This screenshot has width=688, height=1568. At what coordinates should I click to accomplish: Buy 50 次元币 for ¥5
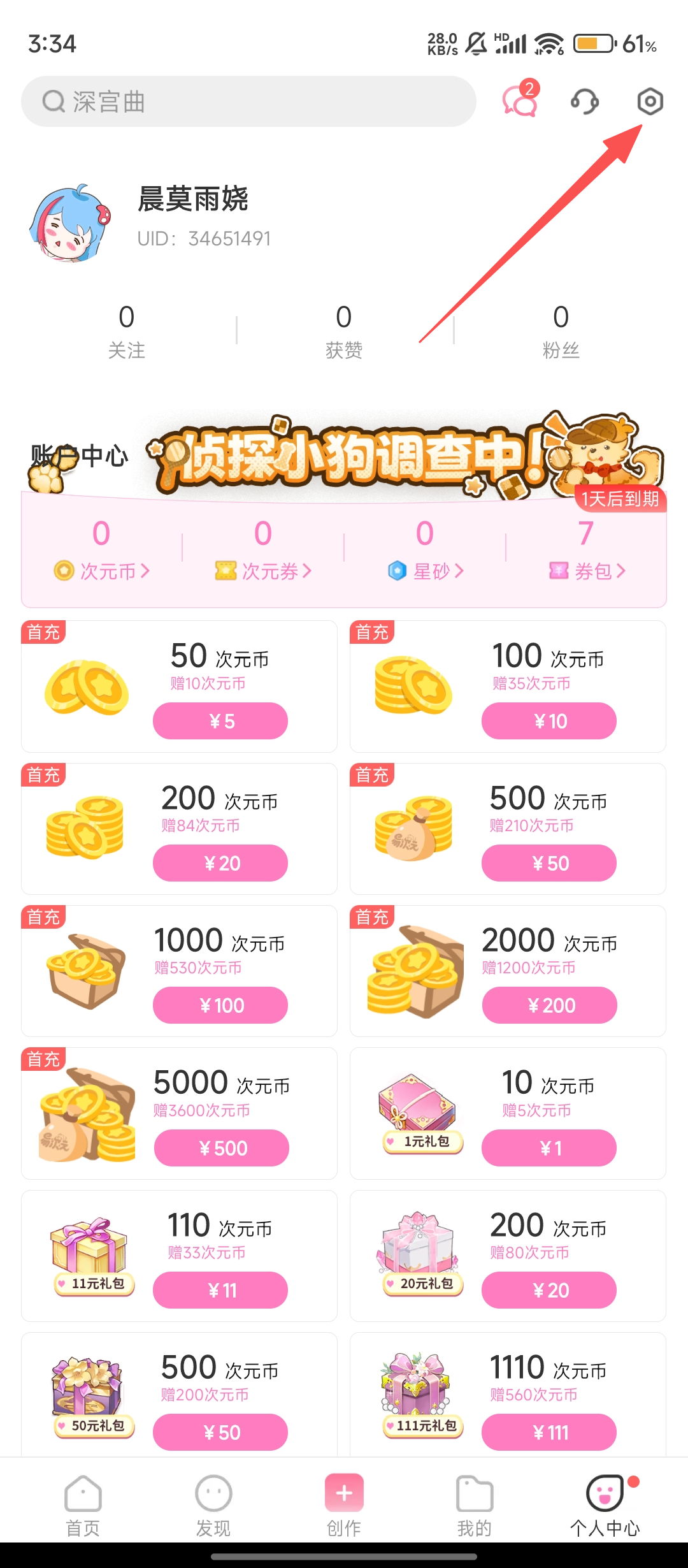tap(220, 721)
